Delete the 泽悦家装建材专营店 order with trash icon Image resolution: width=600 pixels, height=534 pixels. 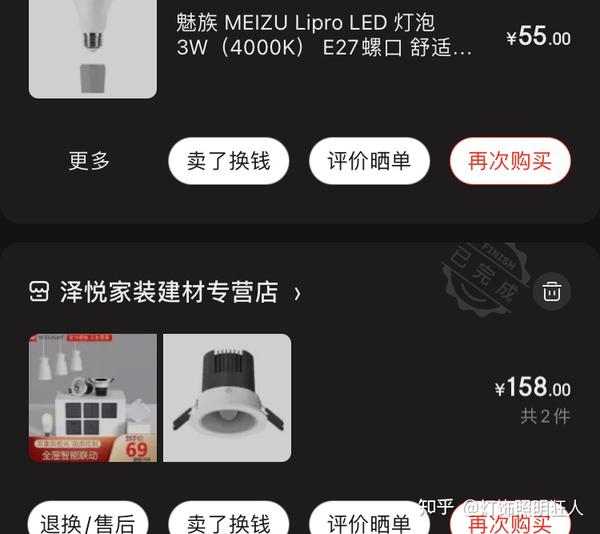pos(551,292)
